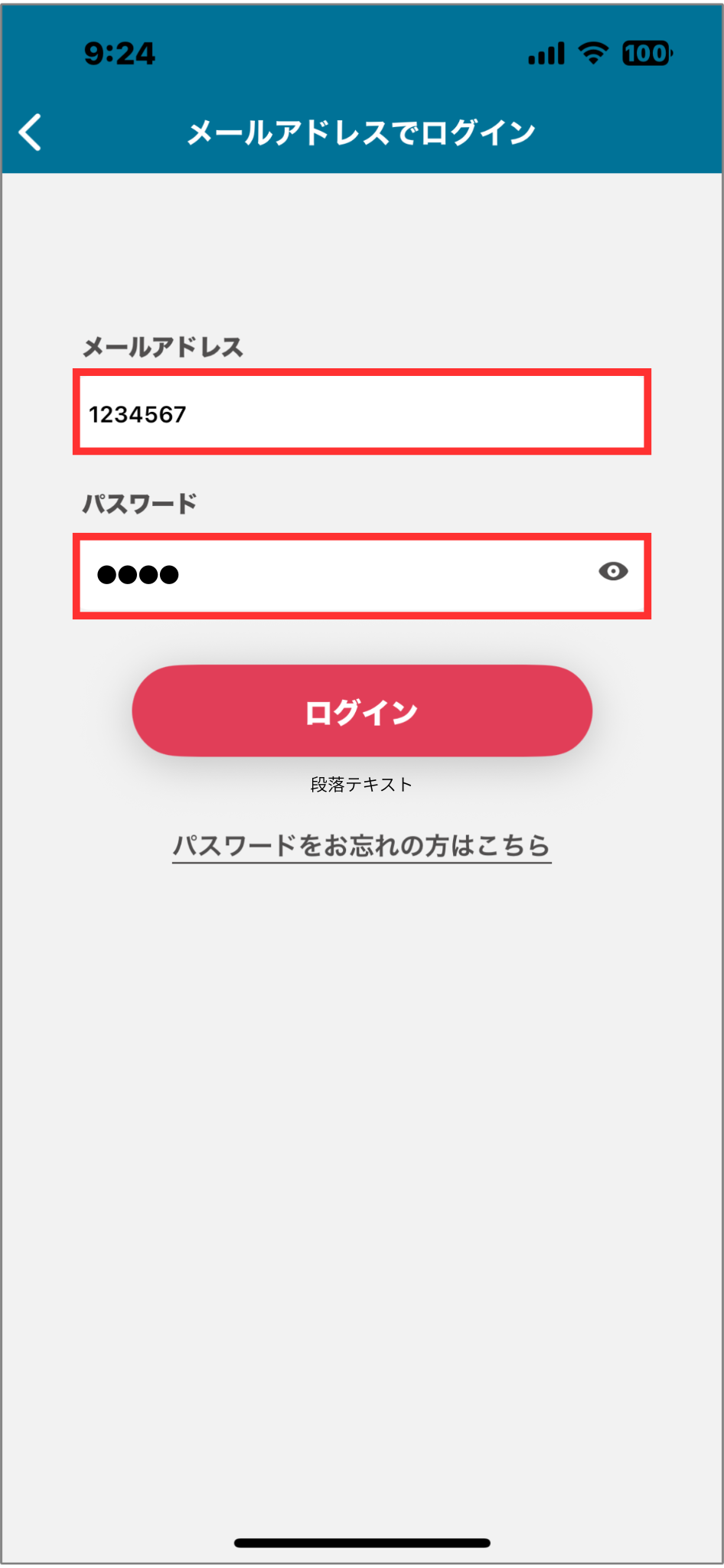Screen dimensions: 724x1568
Task: Show the password with the eye icon
Action: [613, 572]
